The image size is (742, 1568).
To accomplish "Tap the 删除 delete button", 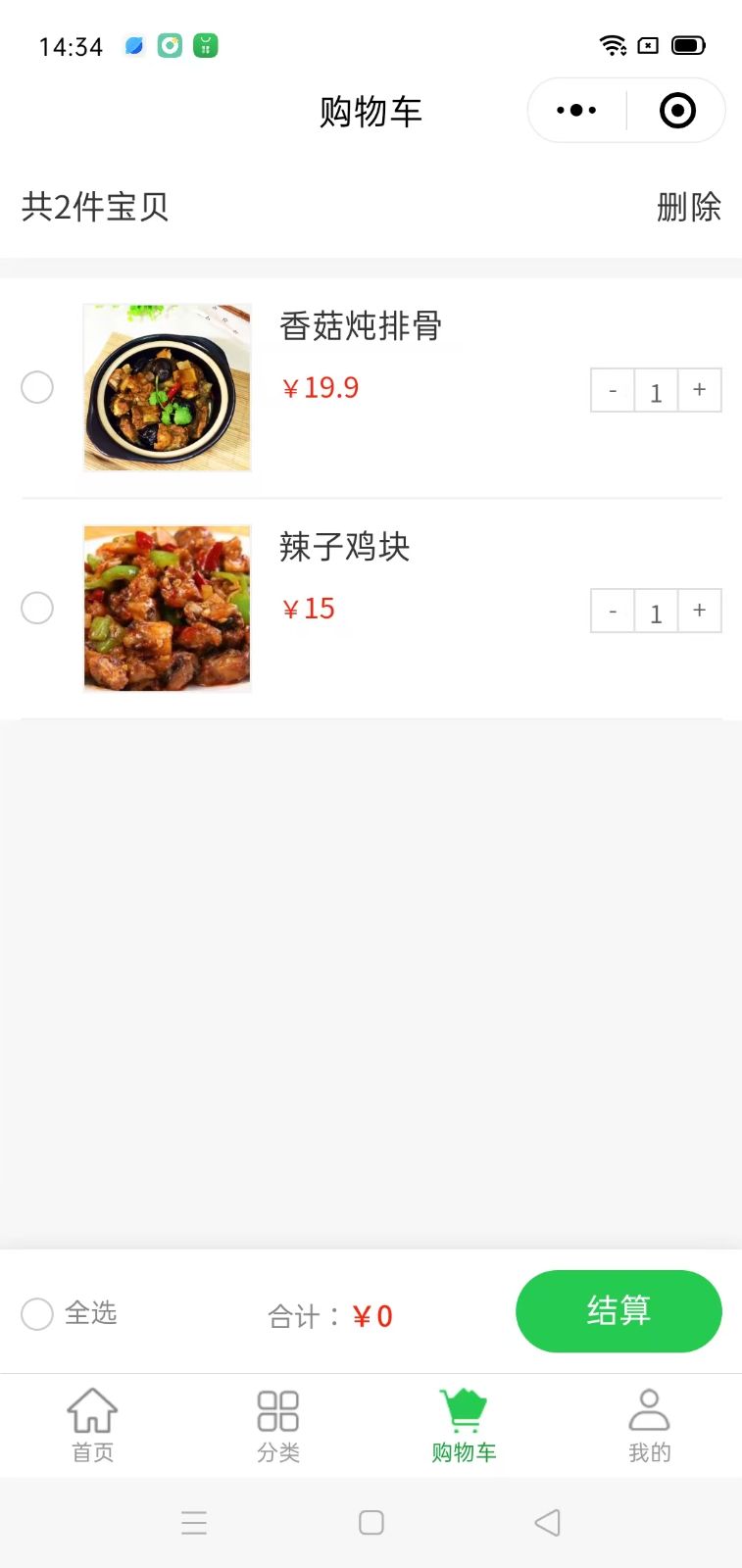I will coord(689,207).
